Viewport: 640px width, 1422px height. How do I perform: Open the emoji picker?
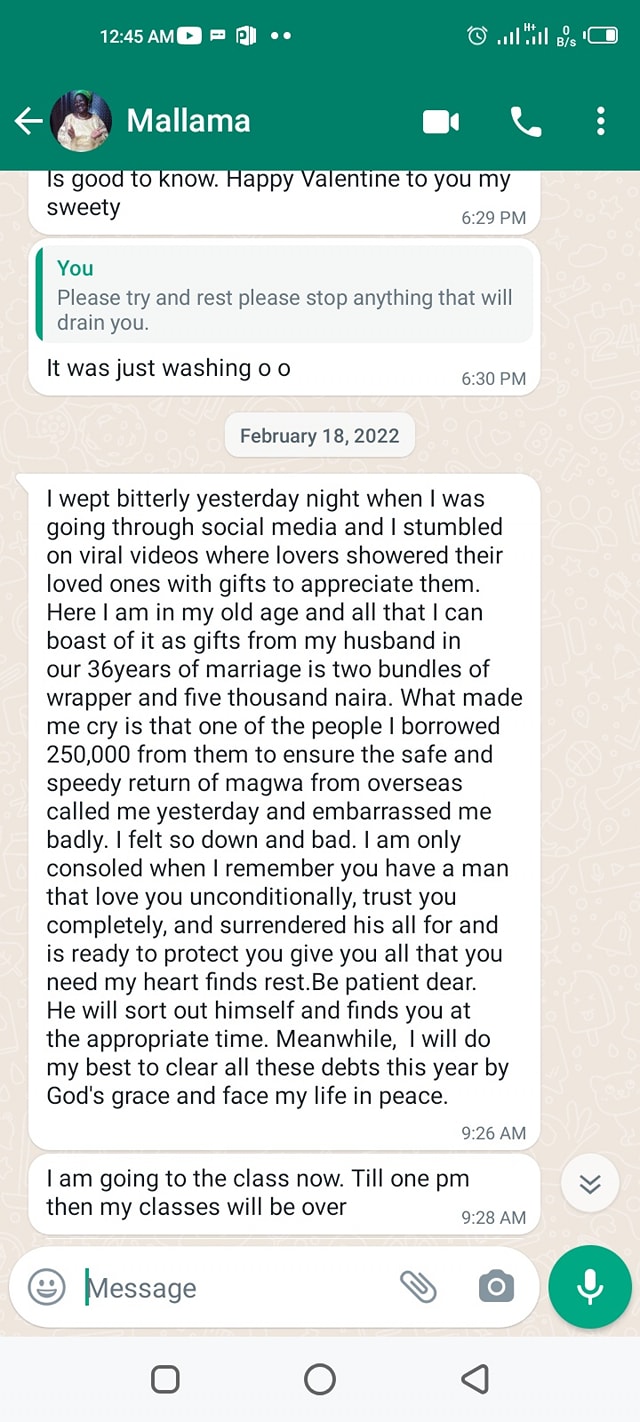(46, 1287)
